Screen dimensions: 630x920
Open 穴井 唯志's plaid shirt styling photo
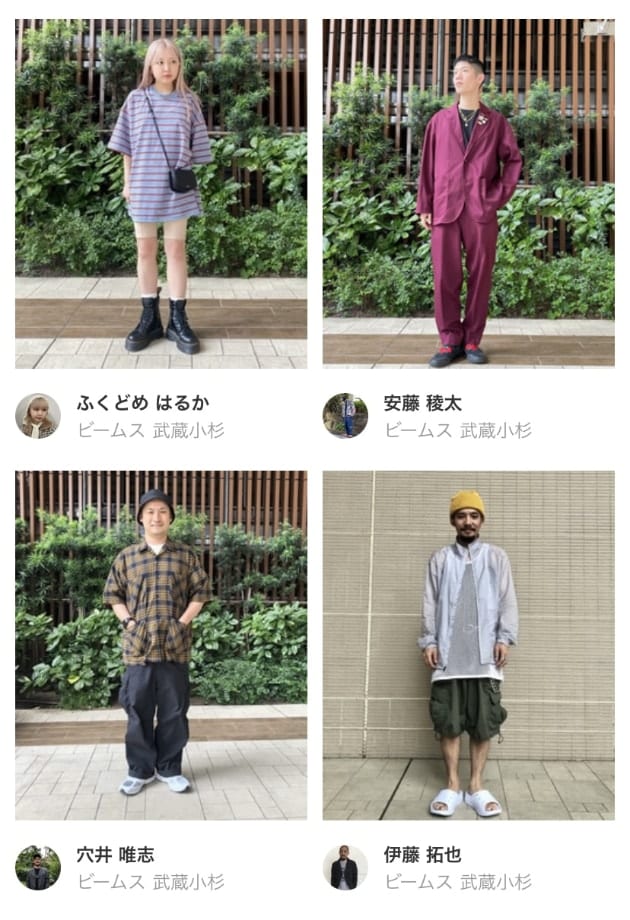click(x=161, y=645)
